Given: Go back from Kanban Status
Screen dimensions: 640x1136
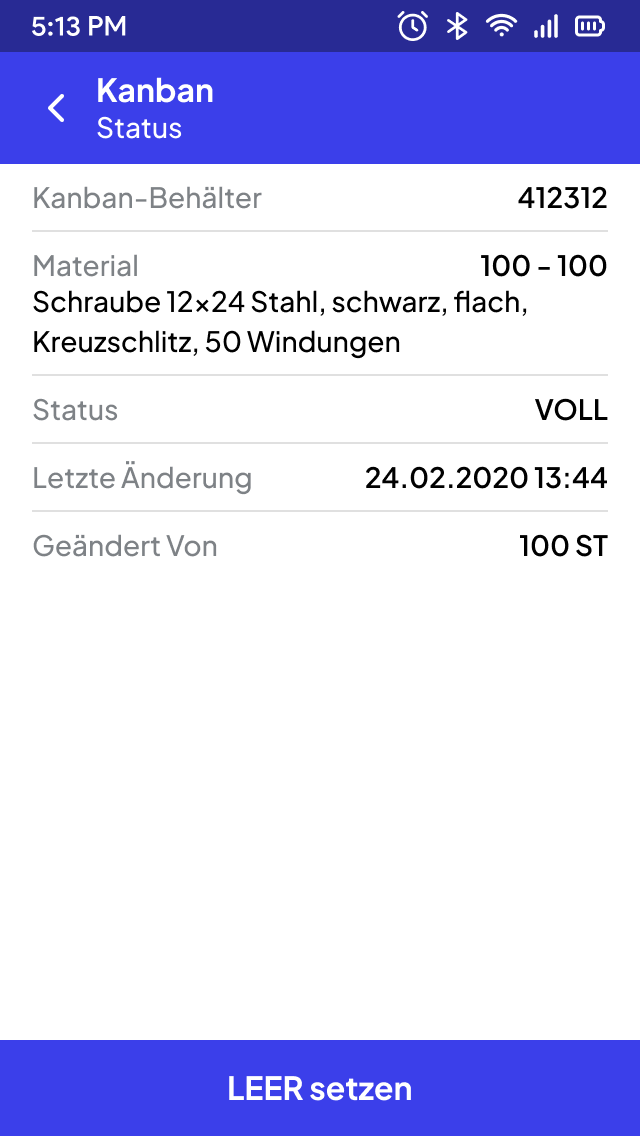Looking at the screenshot, I should click(56, 108).
